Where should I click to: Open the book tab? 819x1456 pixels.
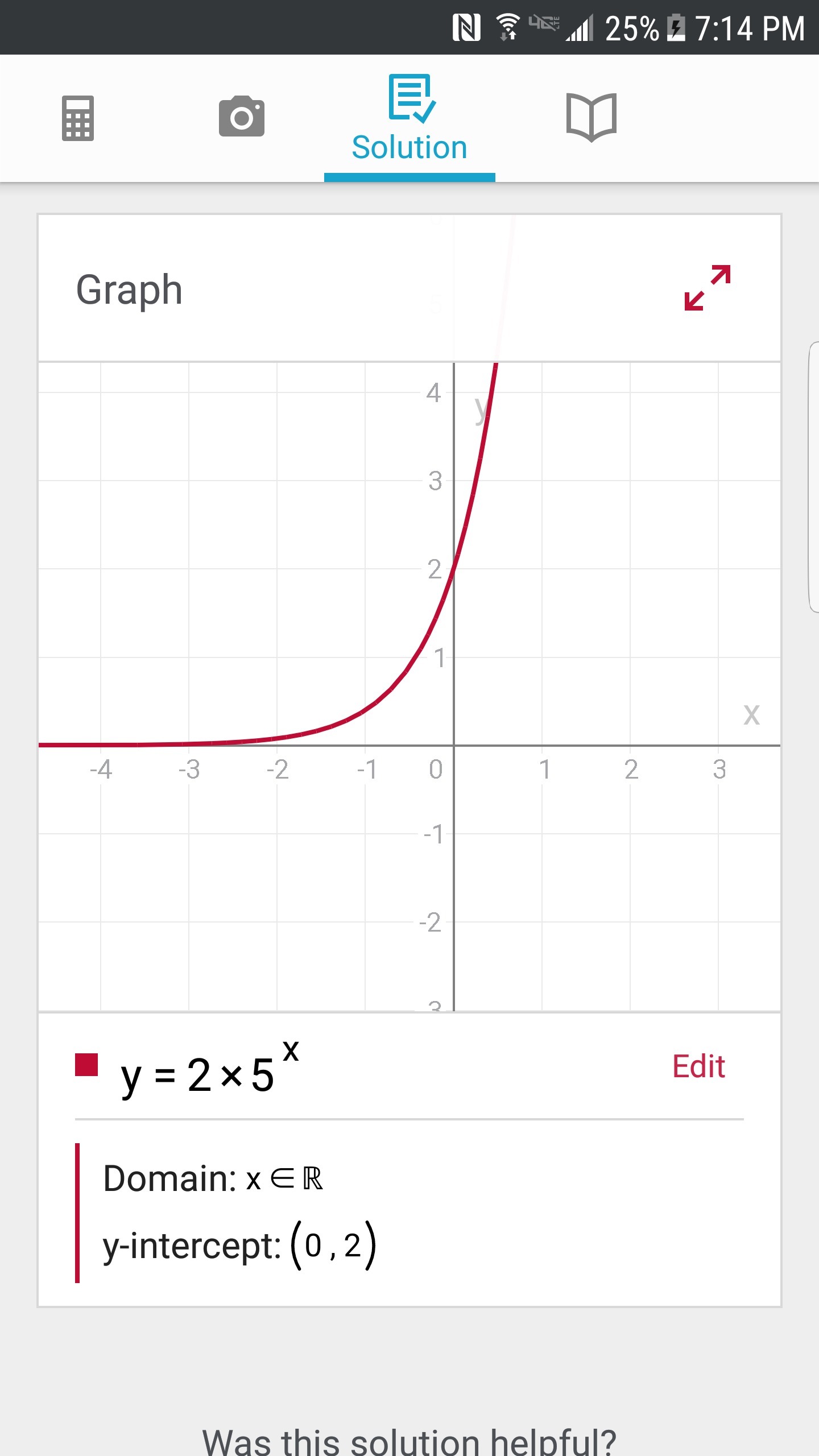pos(591,117)
